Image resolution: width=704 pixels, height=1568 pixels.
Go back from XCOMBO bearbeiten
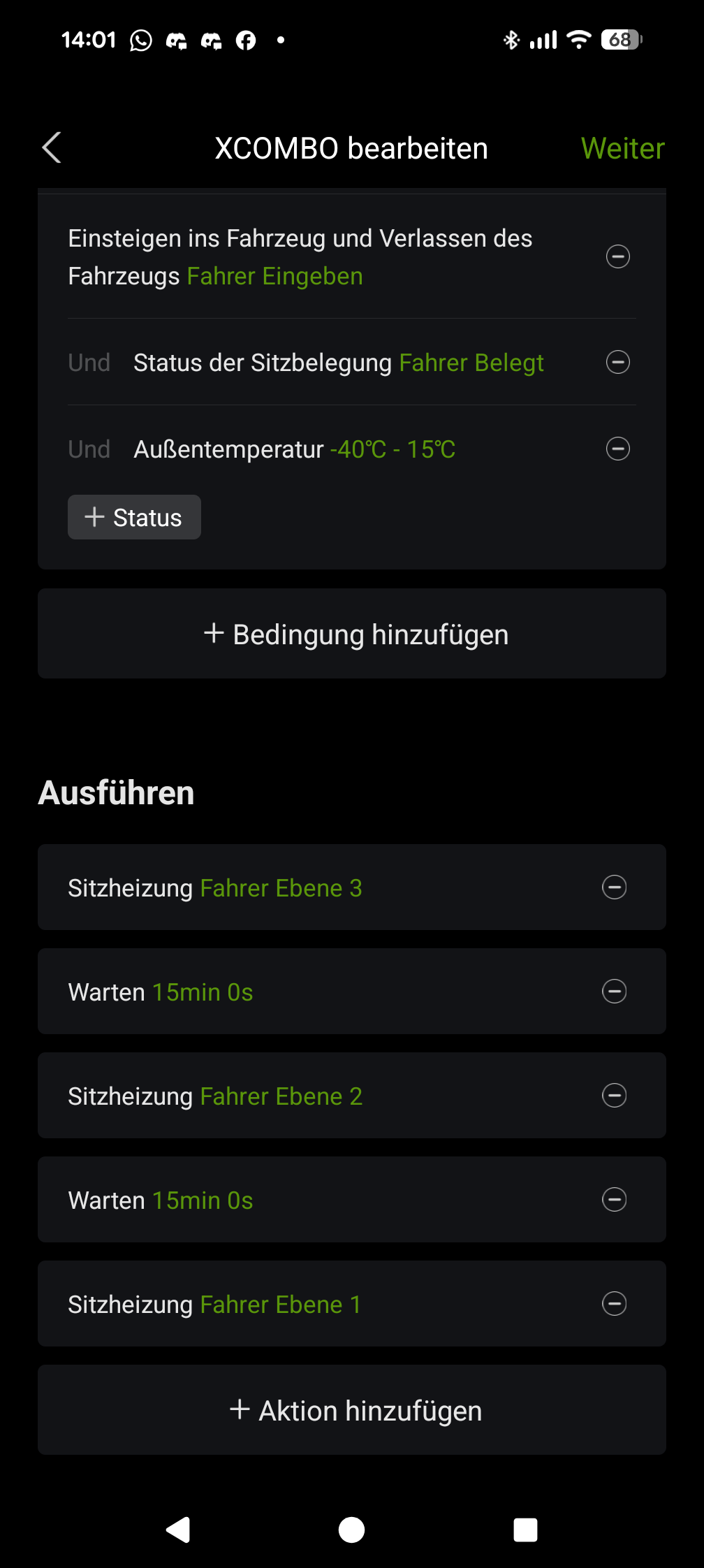(52, 147)
